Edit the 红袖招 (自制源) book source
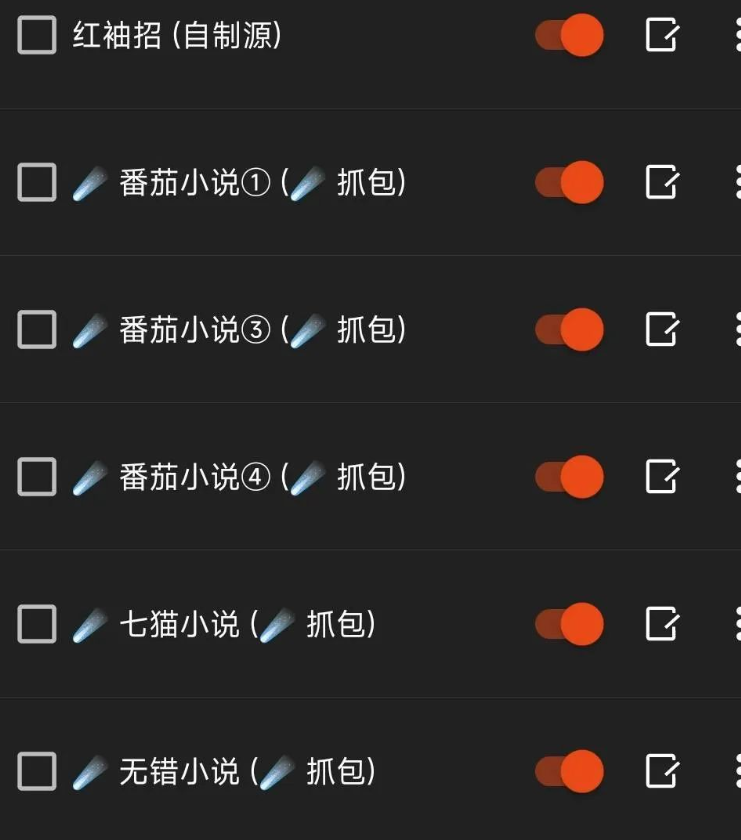 [x=662, y=36]
